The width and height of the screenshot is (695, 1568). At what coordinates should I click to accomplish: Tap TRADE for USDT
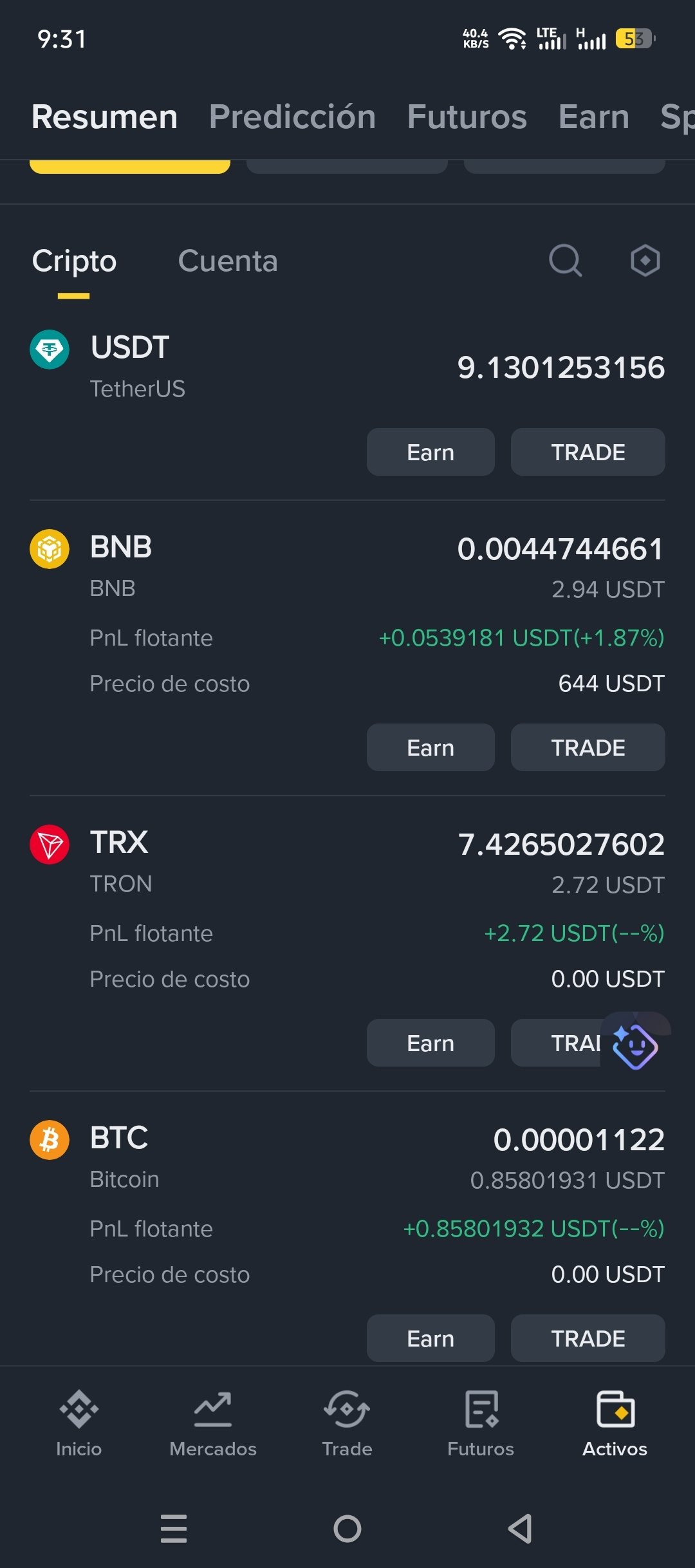coord(588,452)
